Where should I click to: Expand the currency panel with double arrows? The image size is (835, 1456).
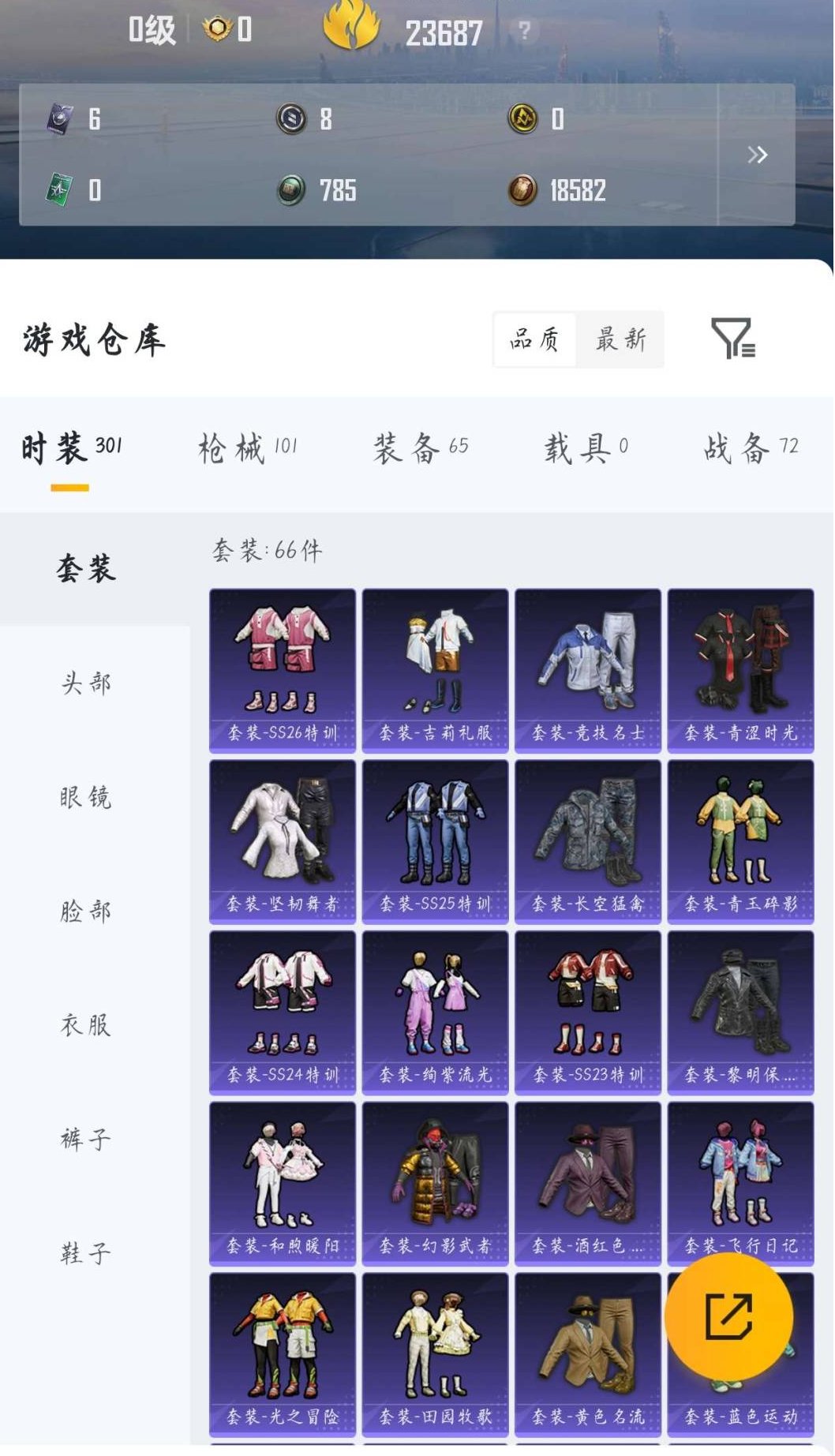(x=758, y=155)
